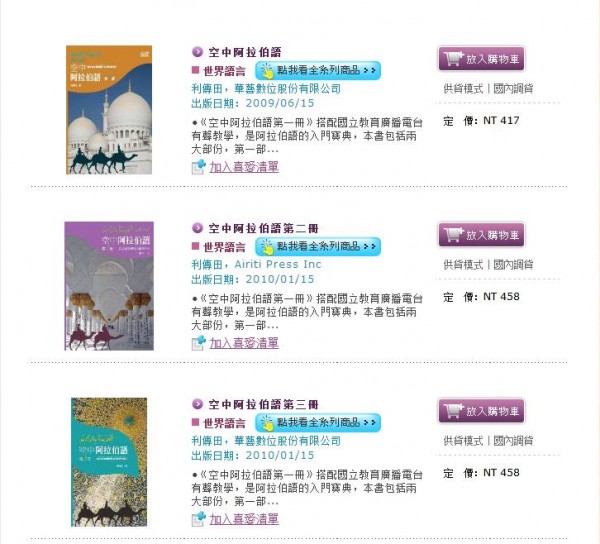Image resolution: width=600 pixels, height=544 pixels.
Task: View full series for 空中阿拉伯語 first book
Action: tap(318, 70)
